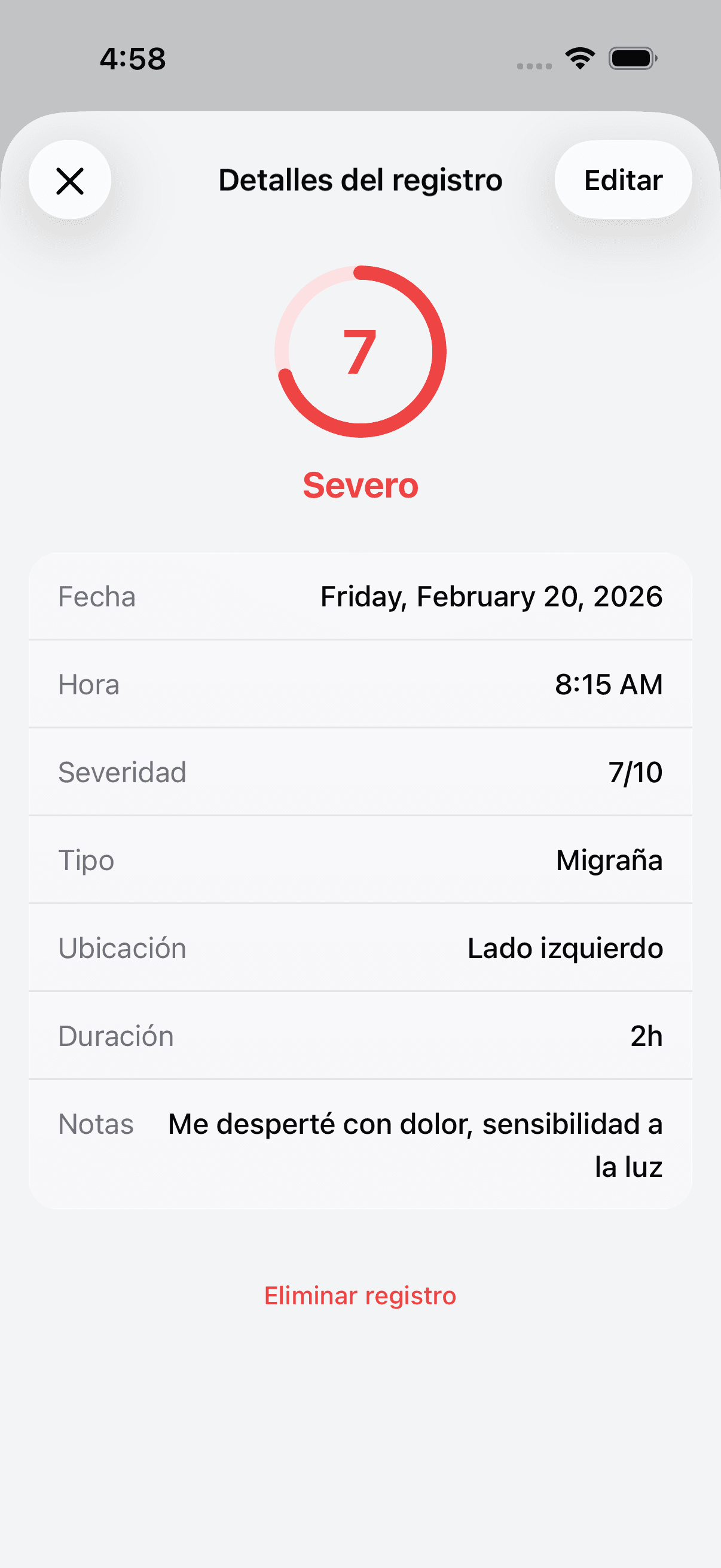Select the Hora row showing 8:15 AM
The height and width of the screenshot is (1568, 721).
pos(361,684)
